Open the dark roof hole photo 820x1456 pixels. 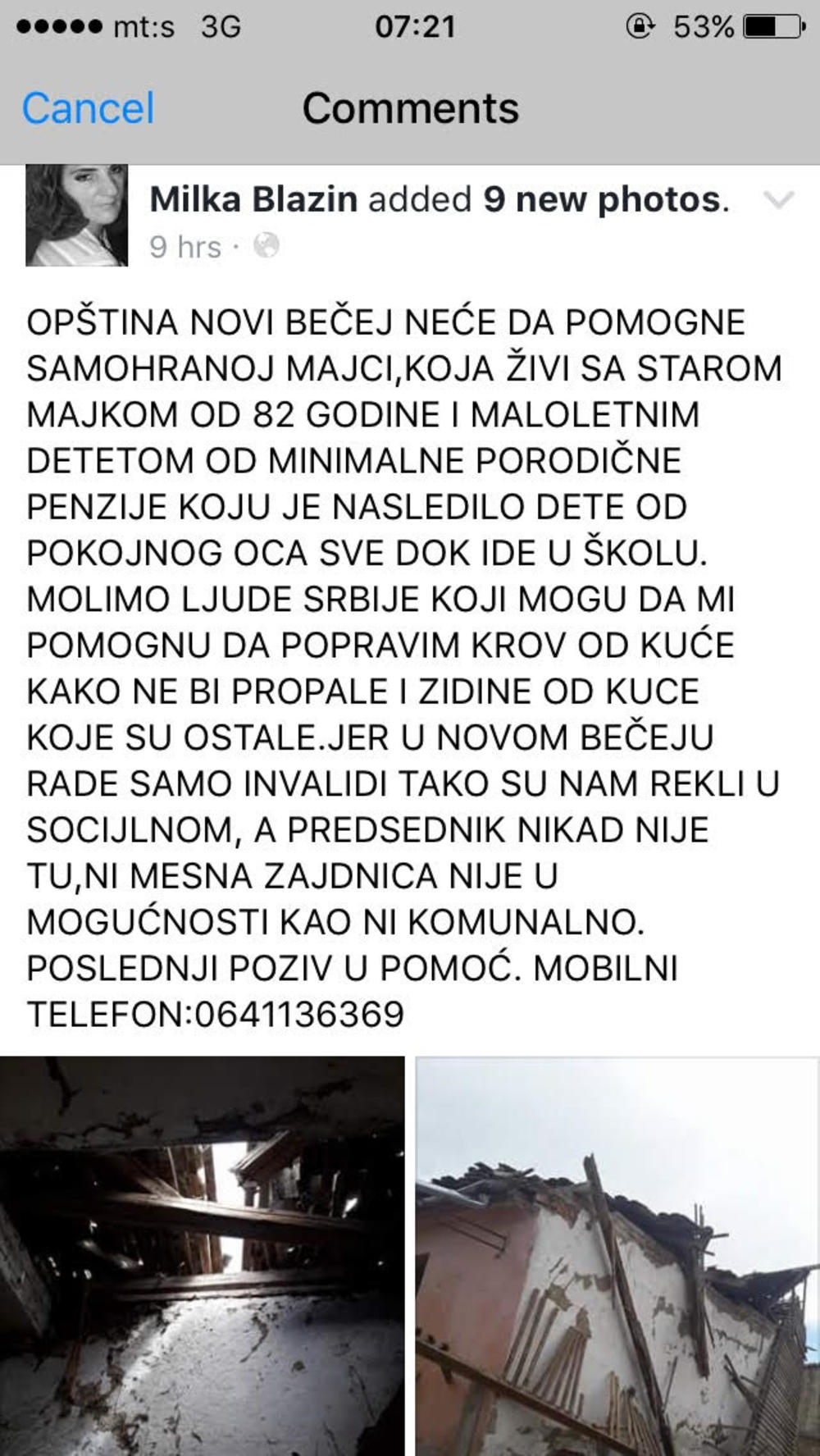pos(202,1255)
